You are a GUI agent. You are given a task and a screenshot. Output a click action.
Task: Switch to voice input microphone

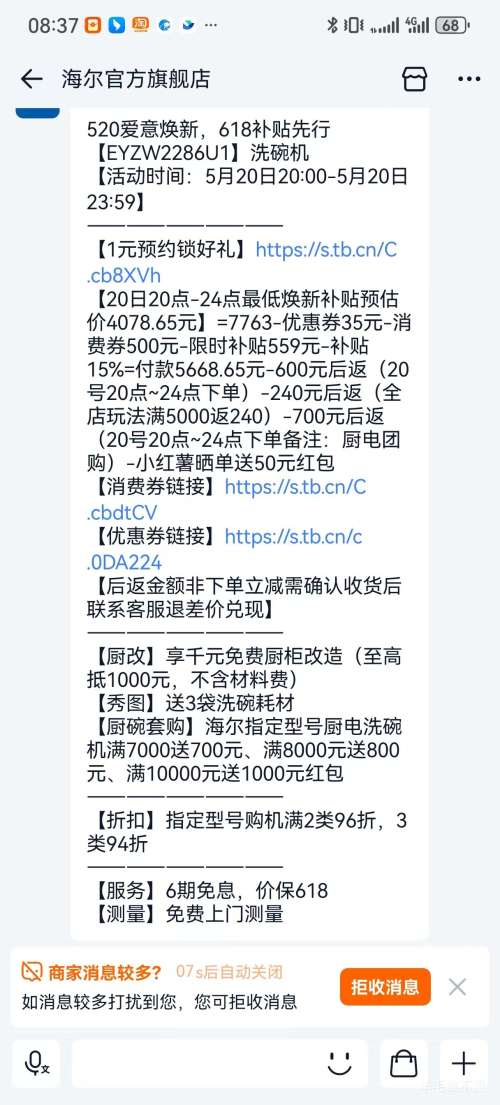click(35, 1063)
